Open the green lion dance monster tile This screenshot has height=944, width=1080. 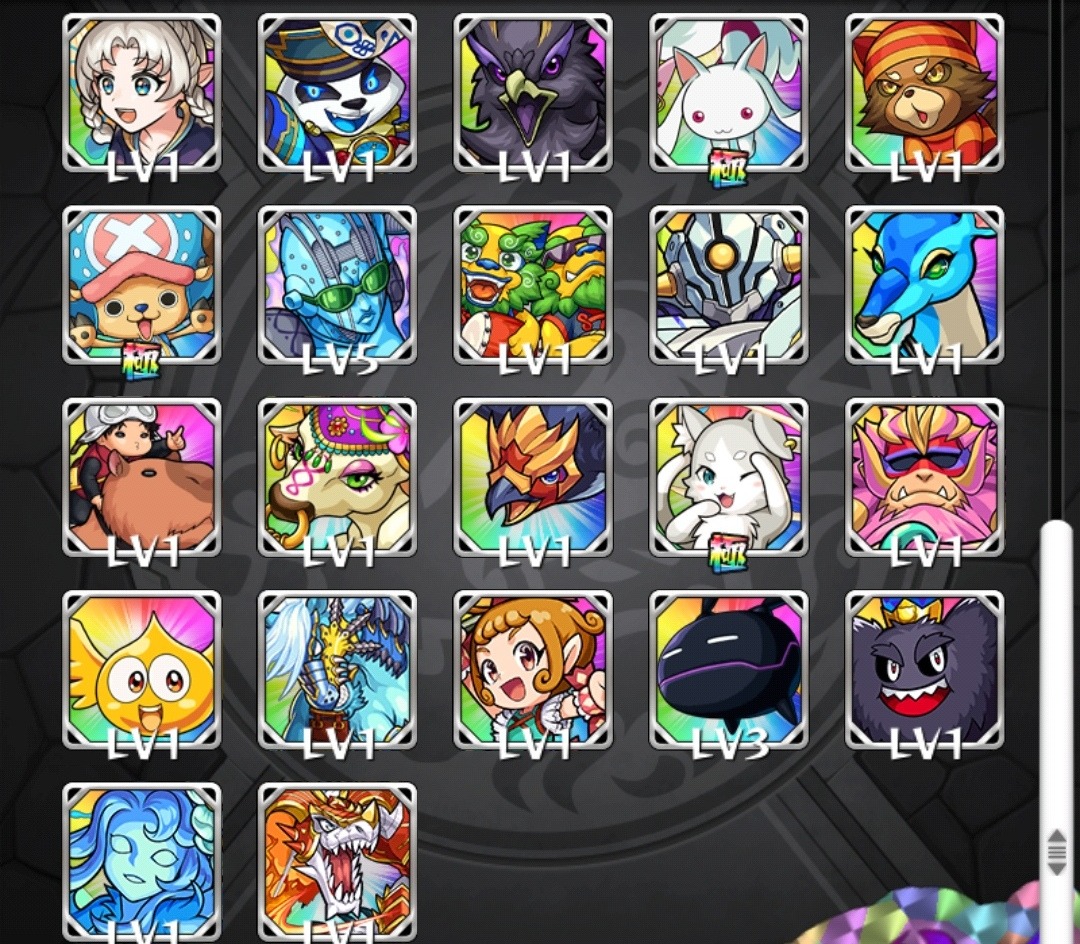[533, 284]
